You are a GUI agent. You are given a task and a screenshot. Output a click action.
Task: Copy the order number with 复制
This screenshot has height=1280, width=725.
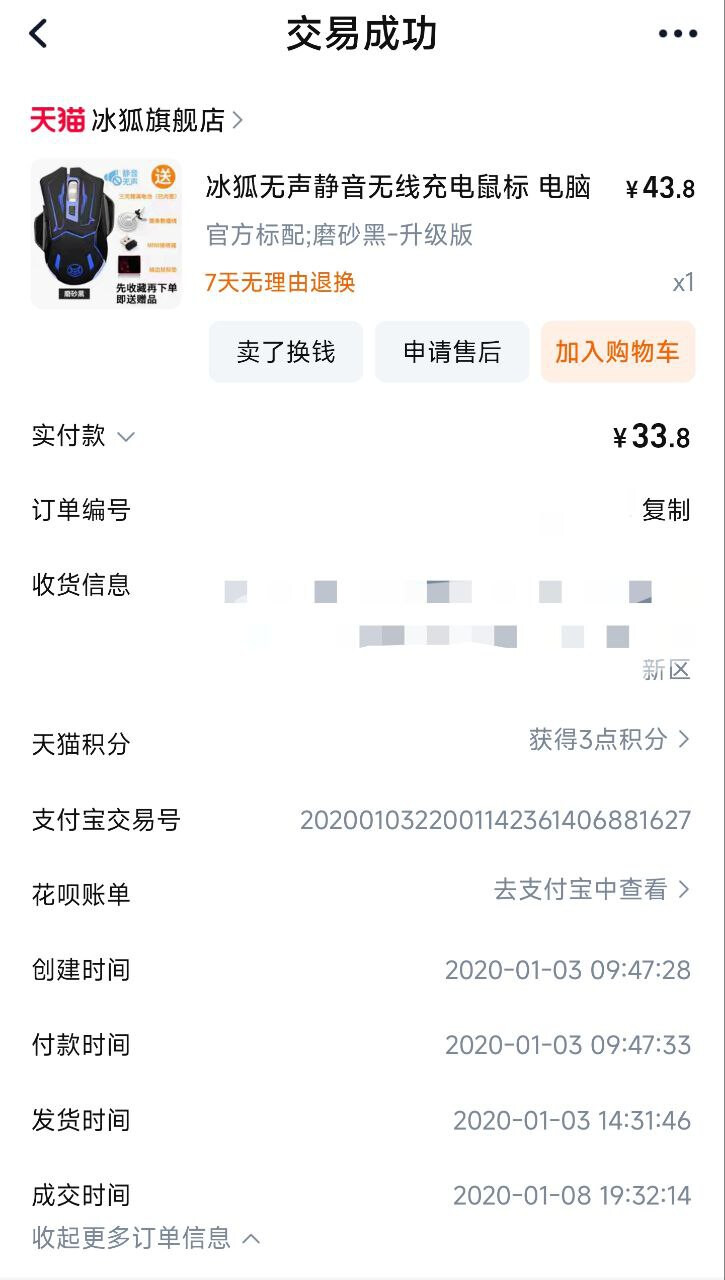pos(666,510)
